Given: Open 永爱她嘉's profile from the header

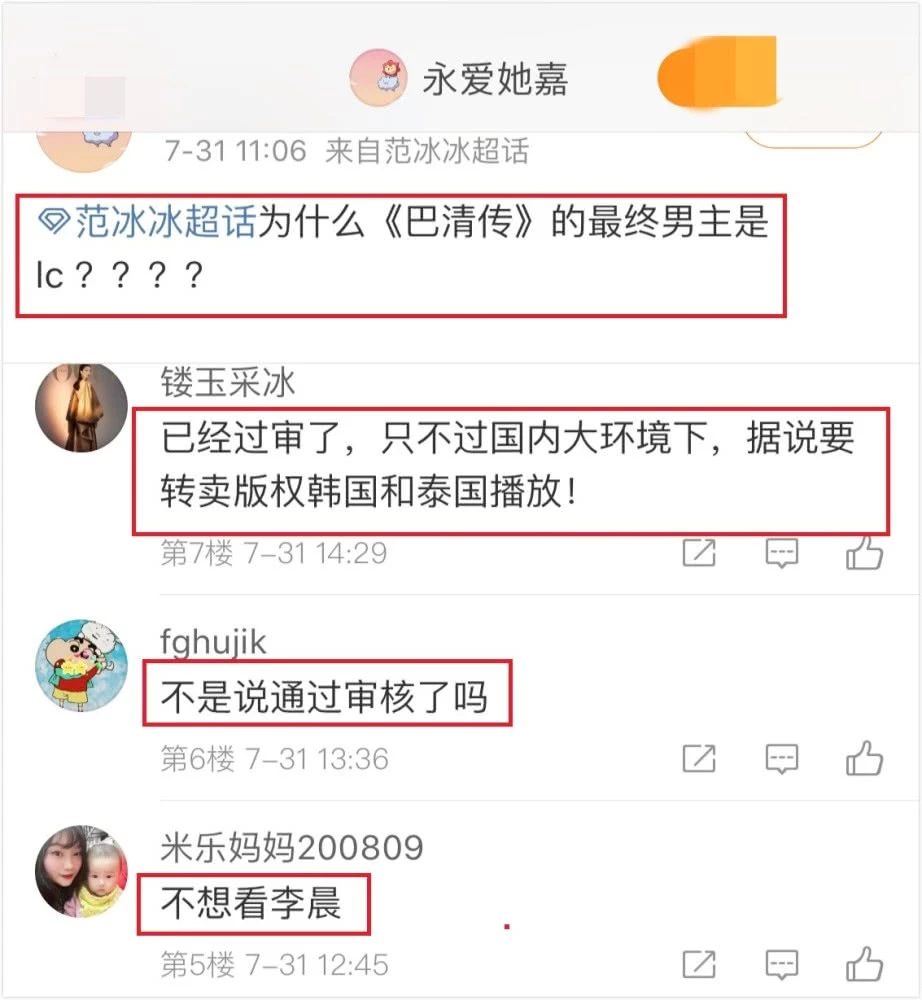Looking at the screenshot, I should click(494, 79).
